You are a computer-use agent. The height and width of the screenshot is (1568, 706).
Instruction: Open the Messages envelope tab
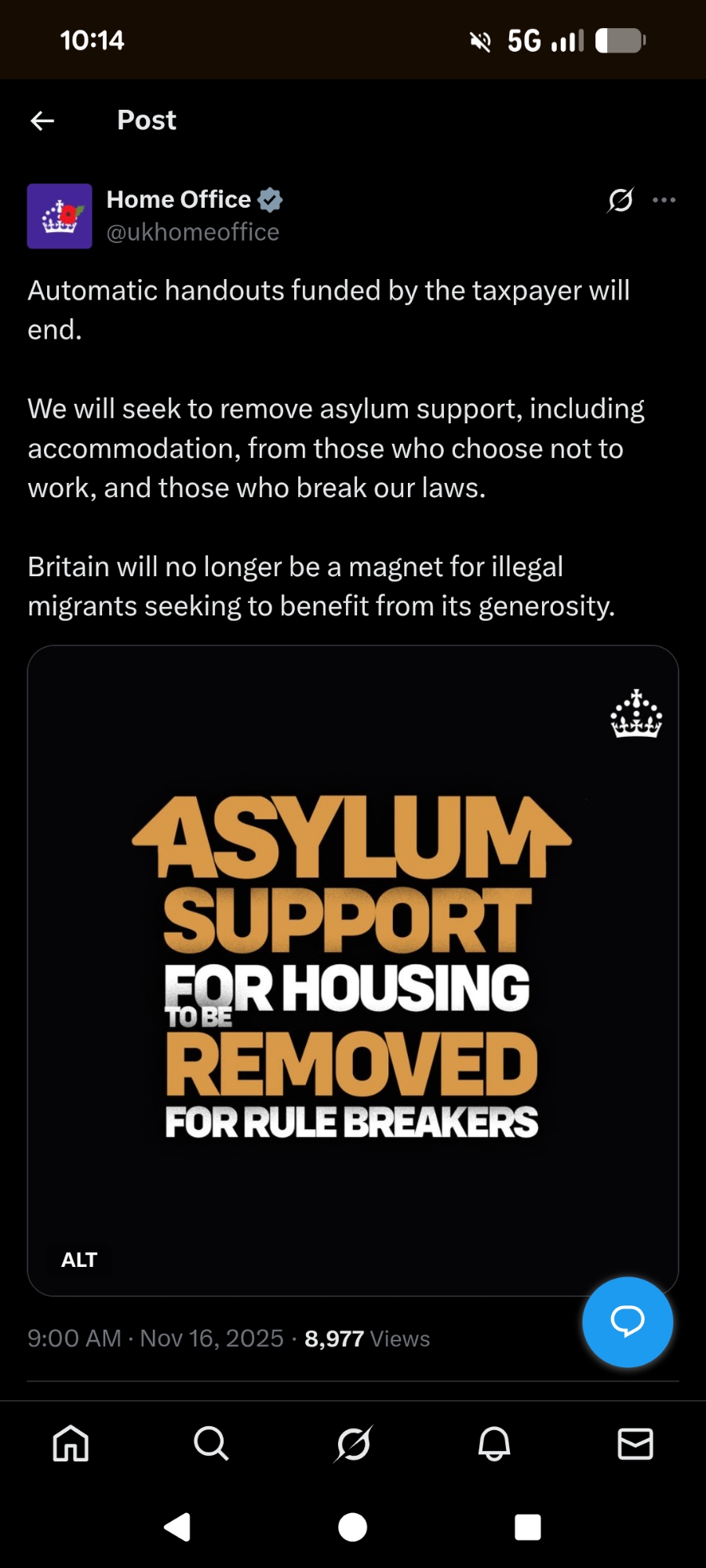(x=635, y=1443)
